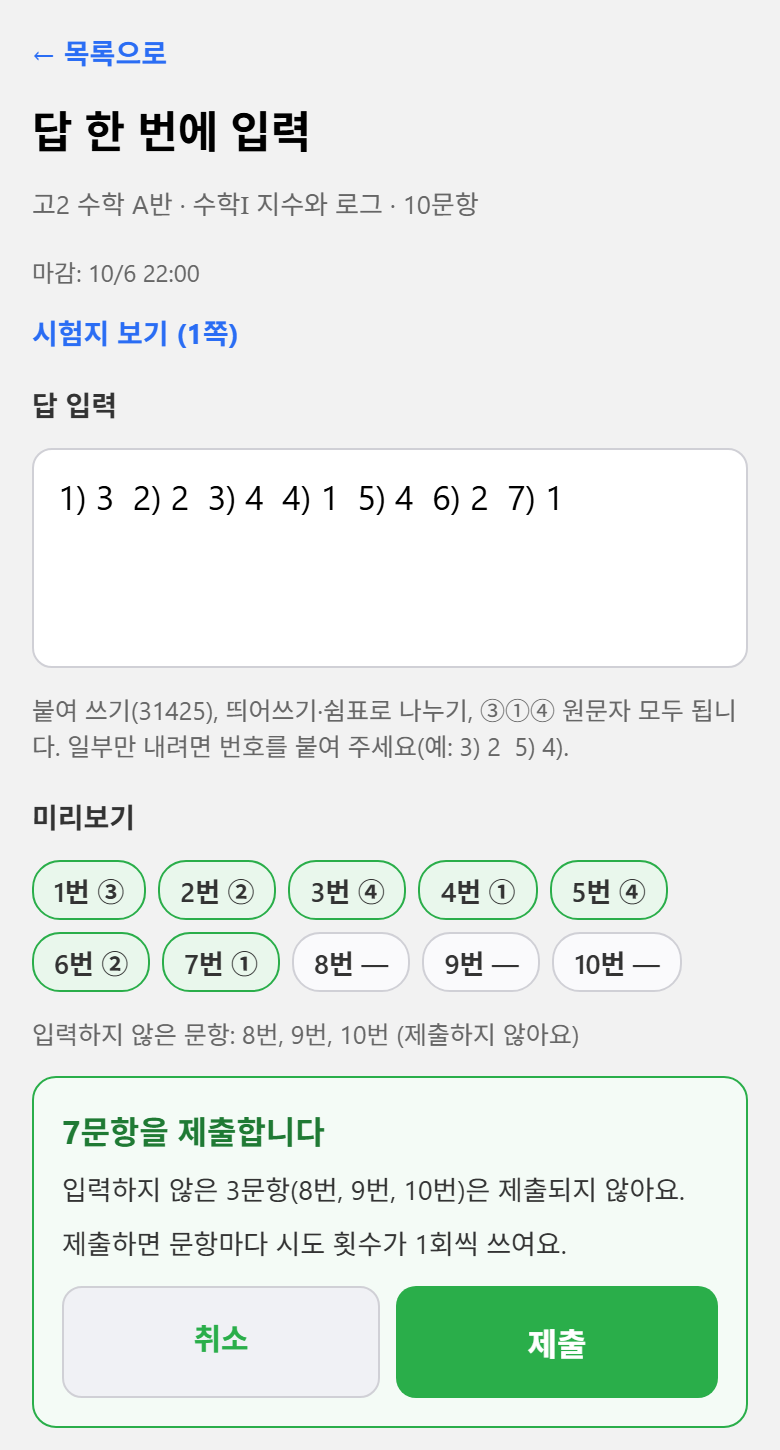Go back via the 목록으로 link
The height and width of the screenshot is (1450, 780).
tap(100, 53)
